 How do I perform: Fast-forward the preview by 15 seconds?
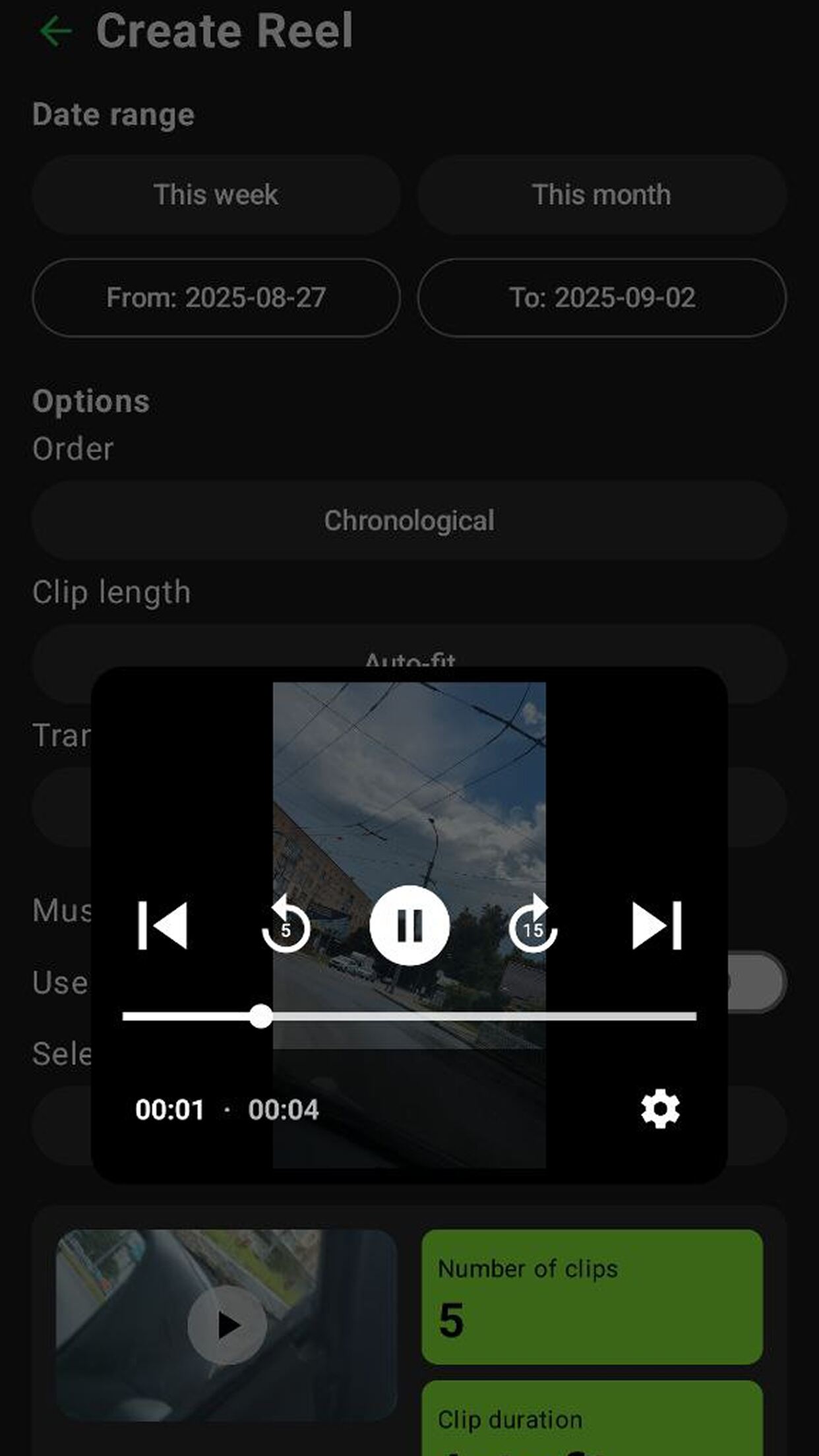533,926
